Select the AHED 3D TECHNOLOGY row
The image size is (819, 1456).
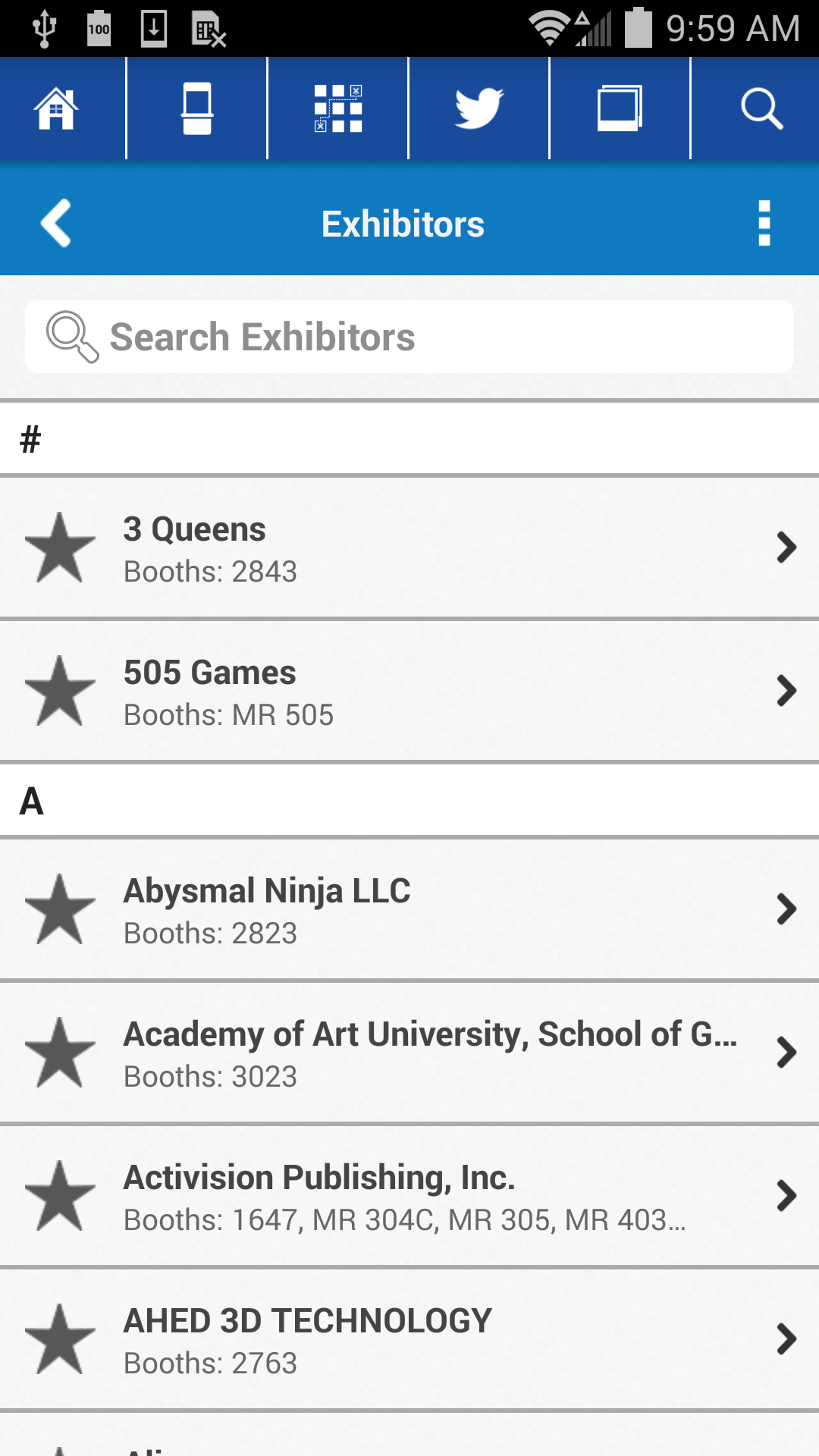pos(409,1339)
